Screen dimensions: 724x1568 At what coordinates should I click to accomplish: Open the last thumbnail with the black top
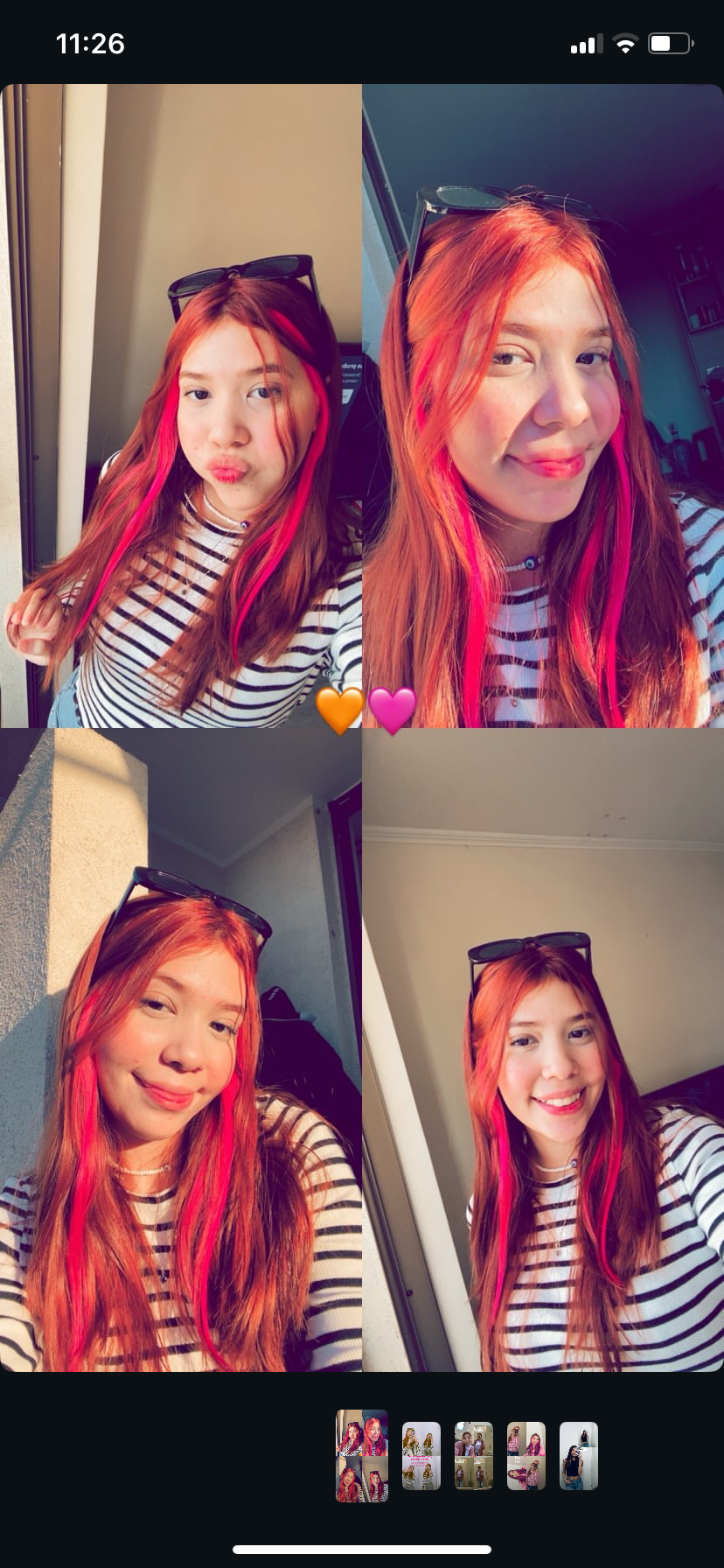(579, 1455)
